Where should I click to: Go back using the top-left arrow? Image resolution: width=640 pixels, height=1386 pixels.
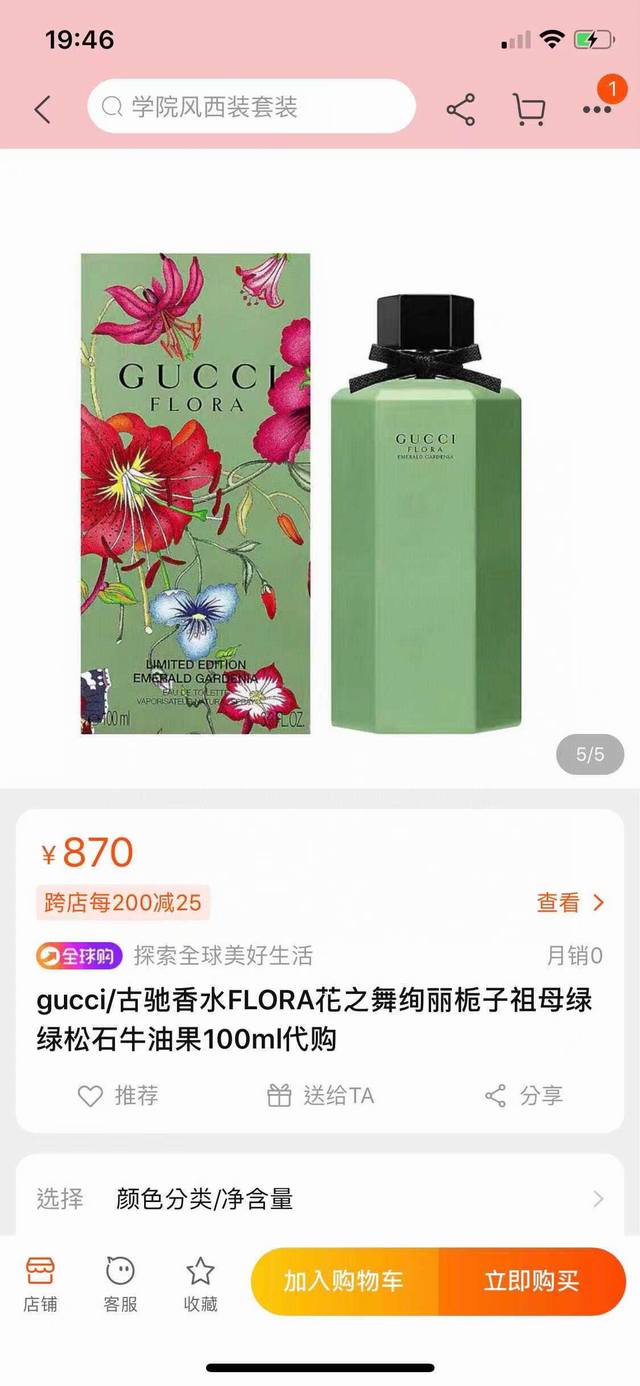point(42,109)
